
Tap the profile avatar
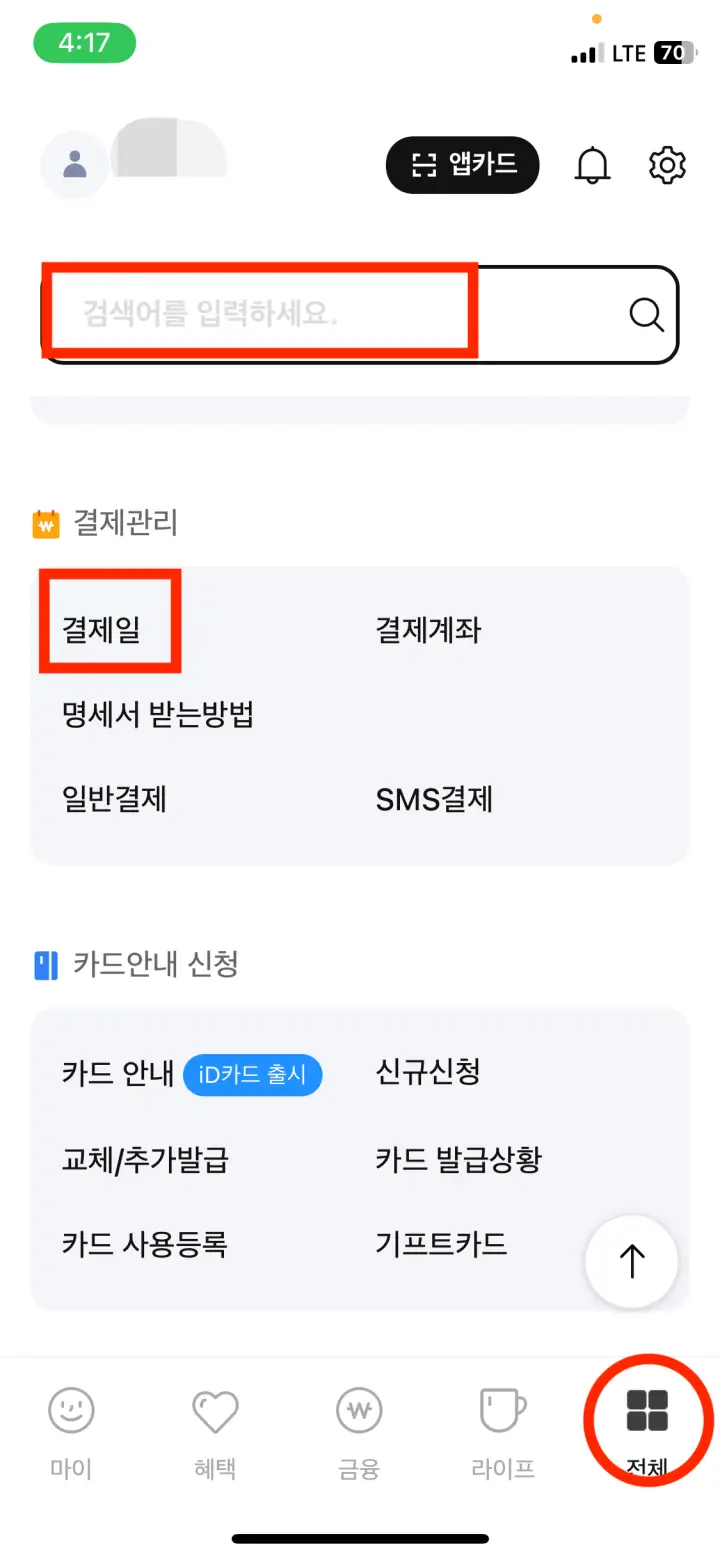coord(74,163)
